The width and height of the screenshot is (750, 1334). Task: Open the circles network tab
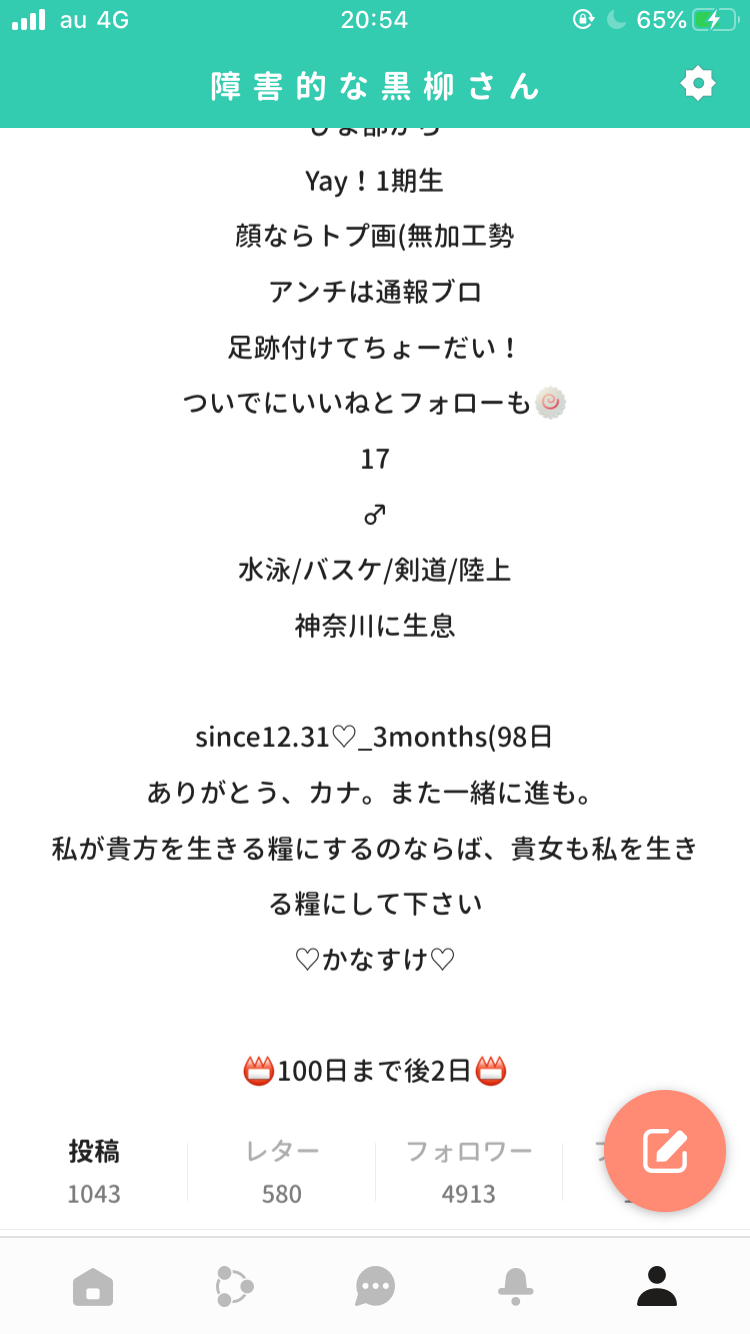click(x=234, y=1286)
